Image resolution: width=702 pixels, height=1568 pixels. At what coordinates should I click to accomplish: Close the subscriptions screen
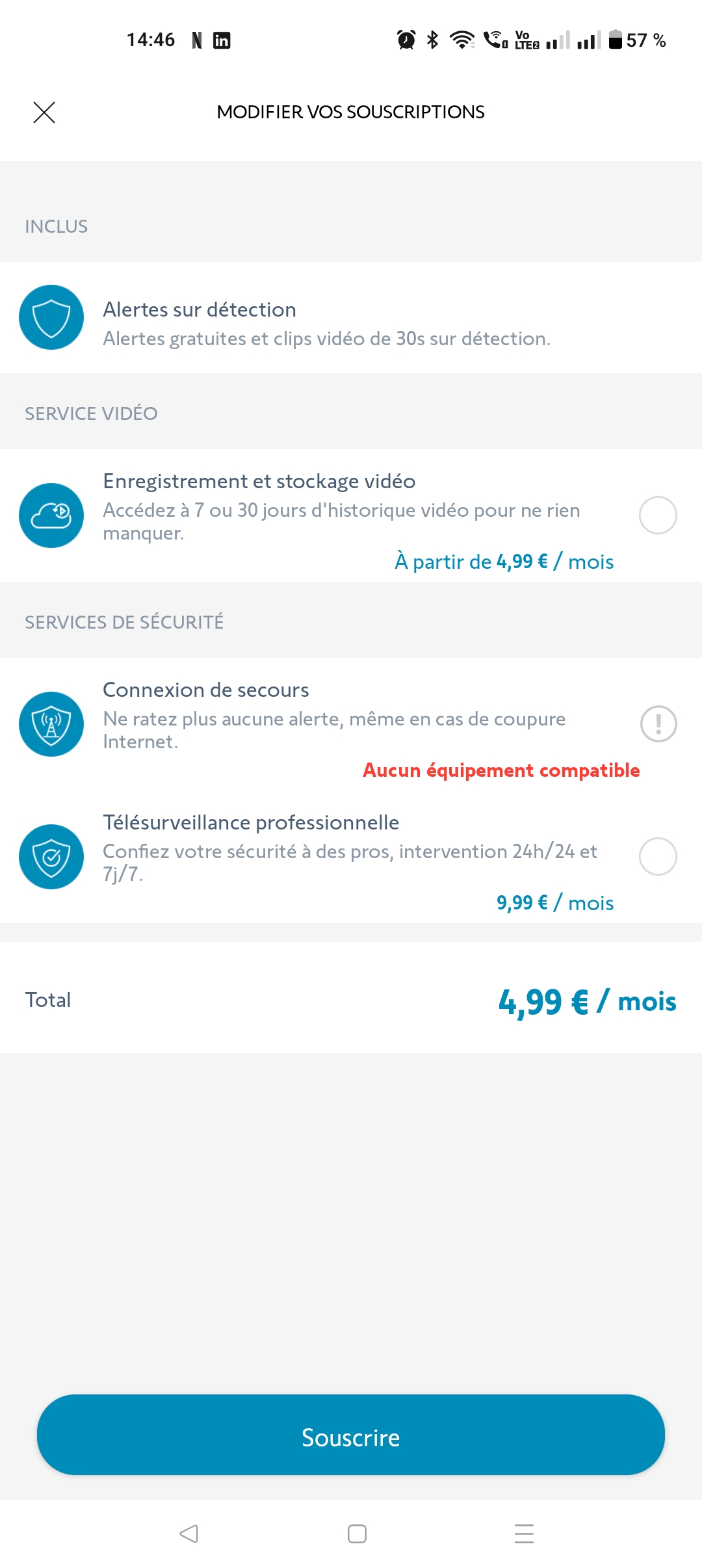pyautogui.click(x=44, y=112)
